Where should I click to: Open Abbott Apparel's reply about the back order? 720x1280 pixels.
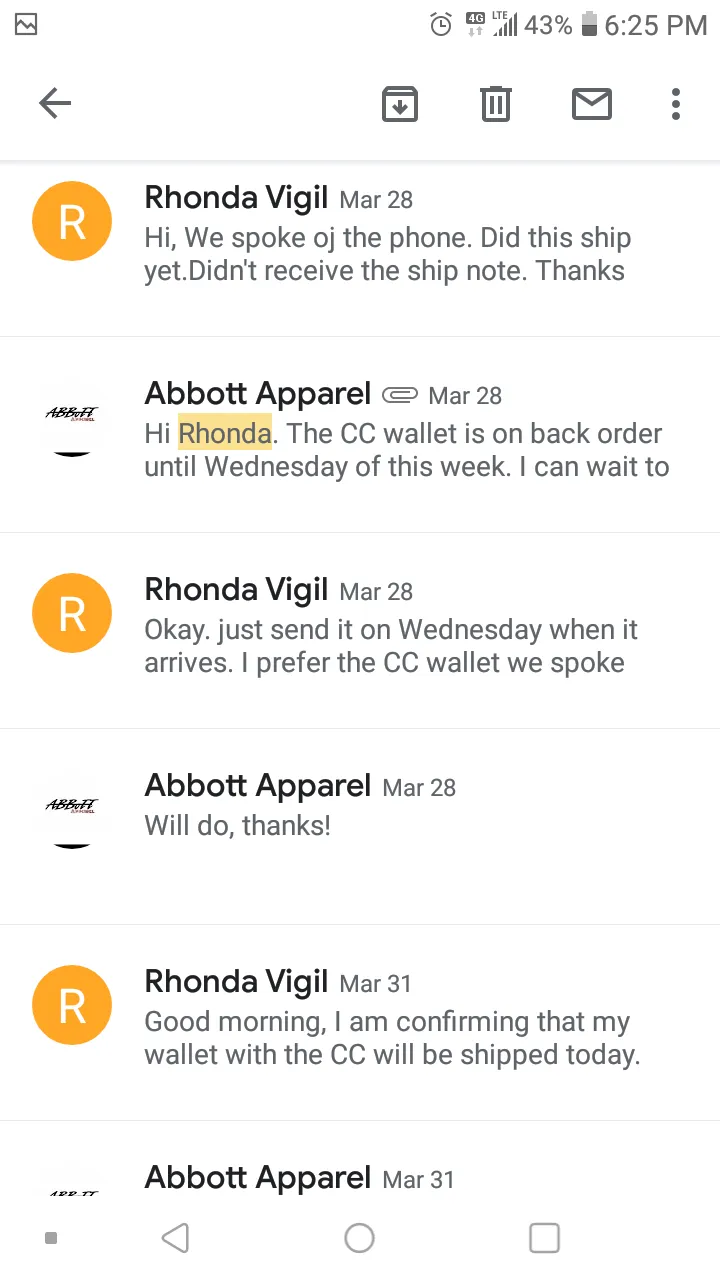point(360,435)
